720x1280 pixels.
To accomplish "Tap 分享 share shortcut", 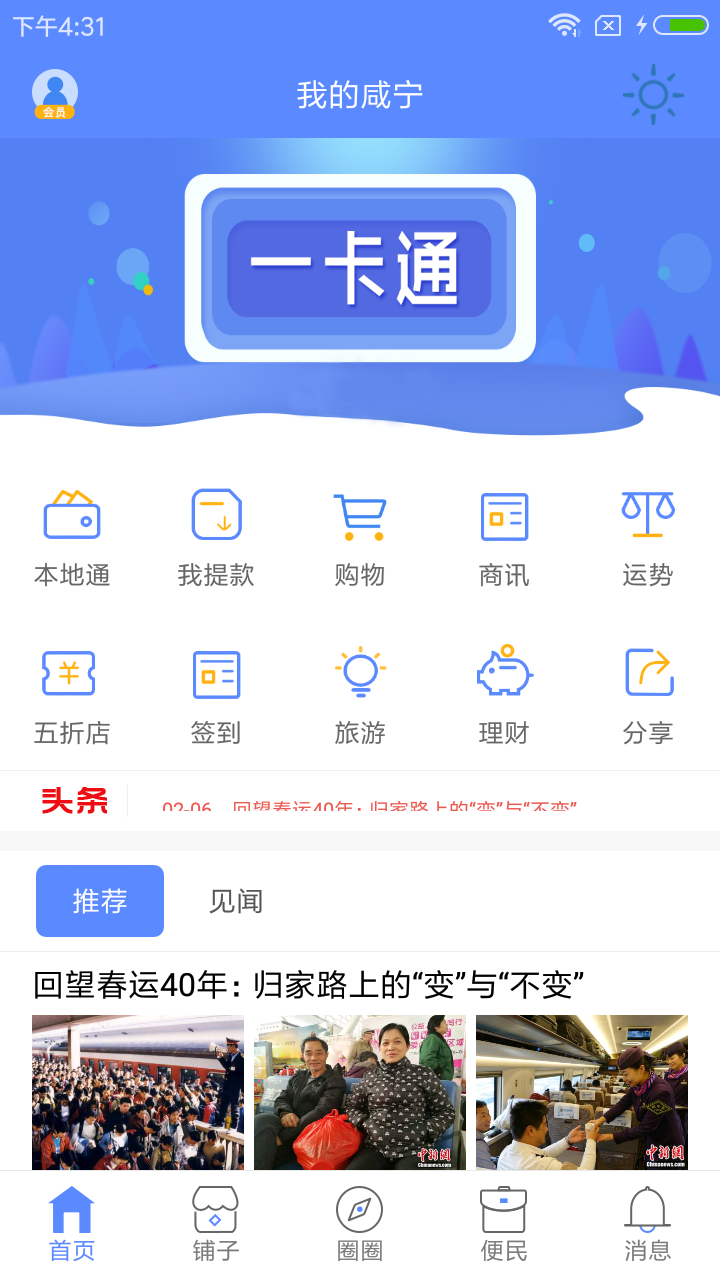I will click(648, 696).
